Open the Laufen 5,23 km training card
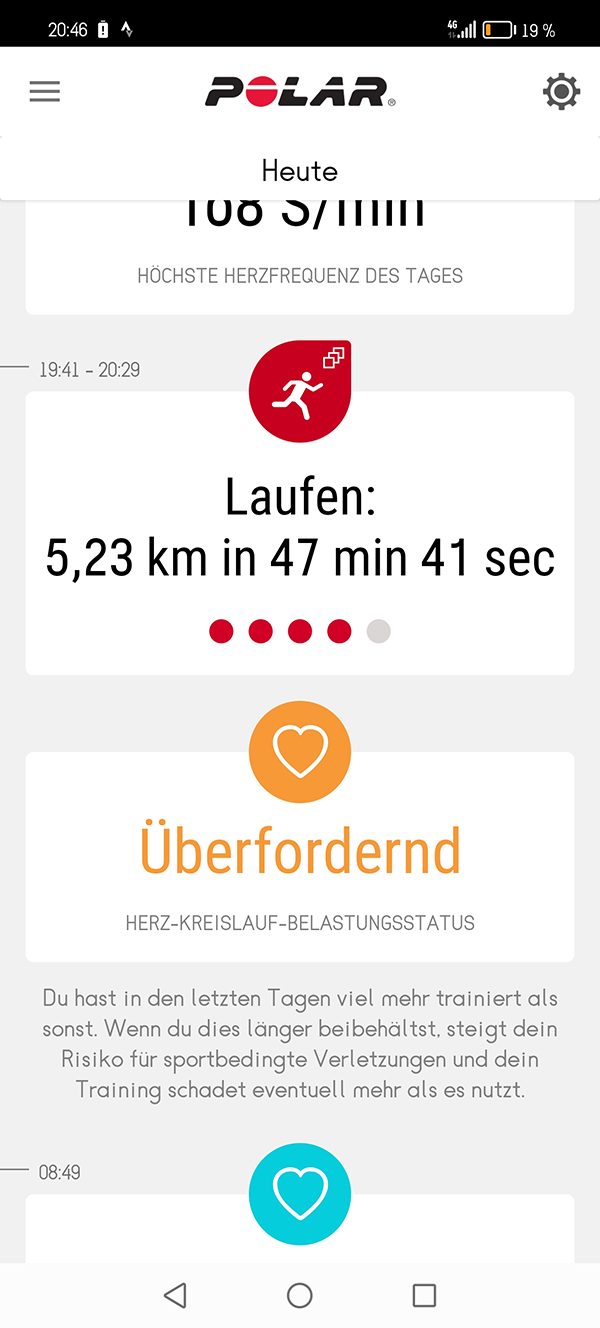600x1328 pixels. (300, 533)
